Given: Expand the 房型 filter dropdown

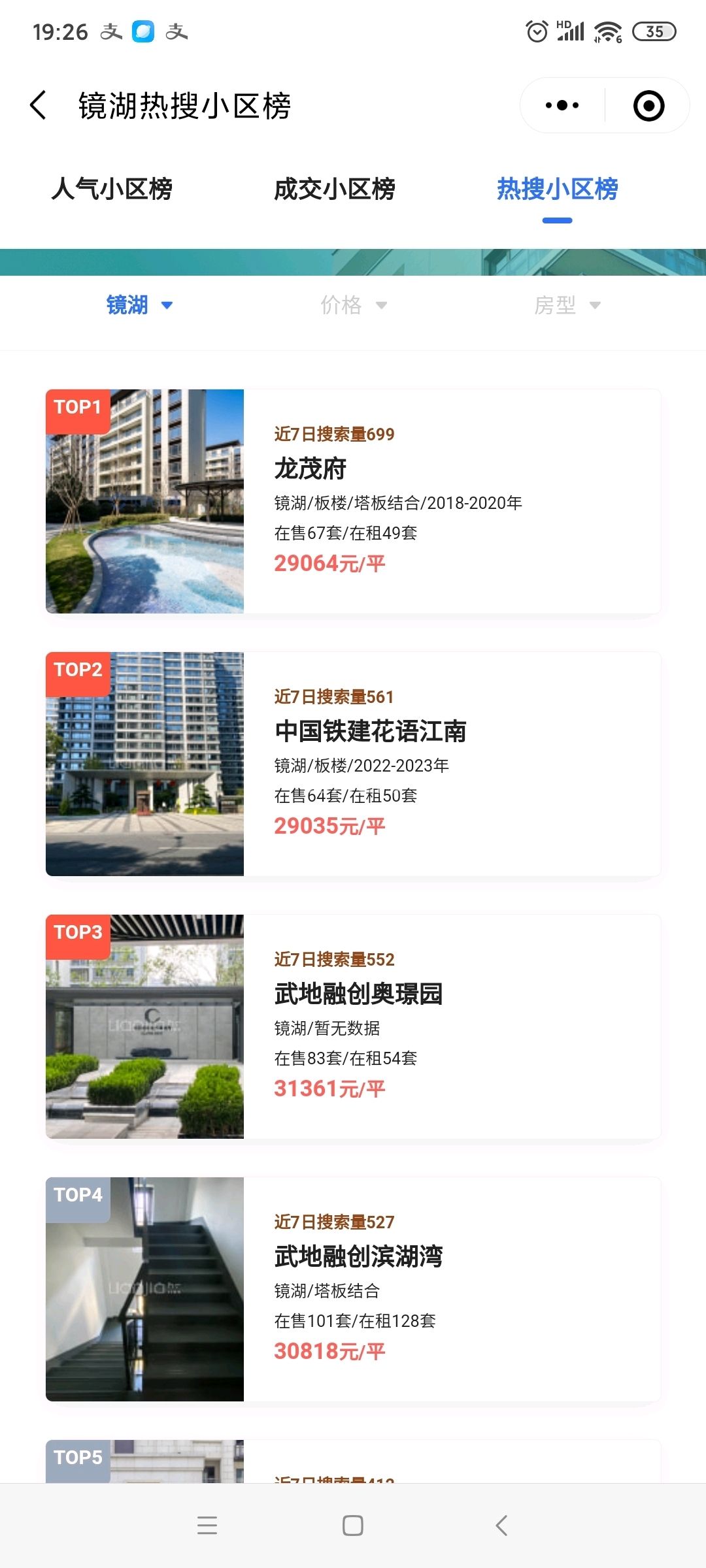Looking at the screenshot, I should pyautogui.click(x=567, y=305).
